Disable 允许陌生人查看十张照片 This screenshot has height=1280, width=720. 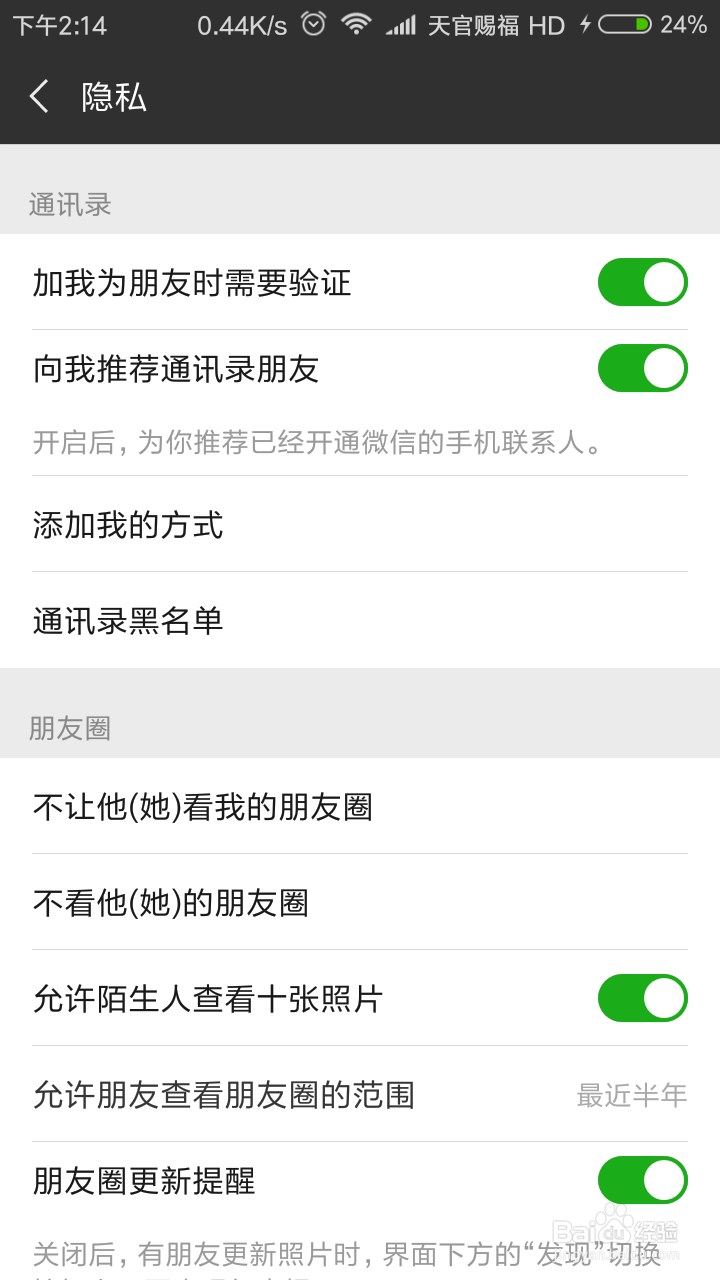(643, 998)
